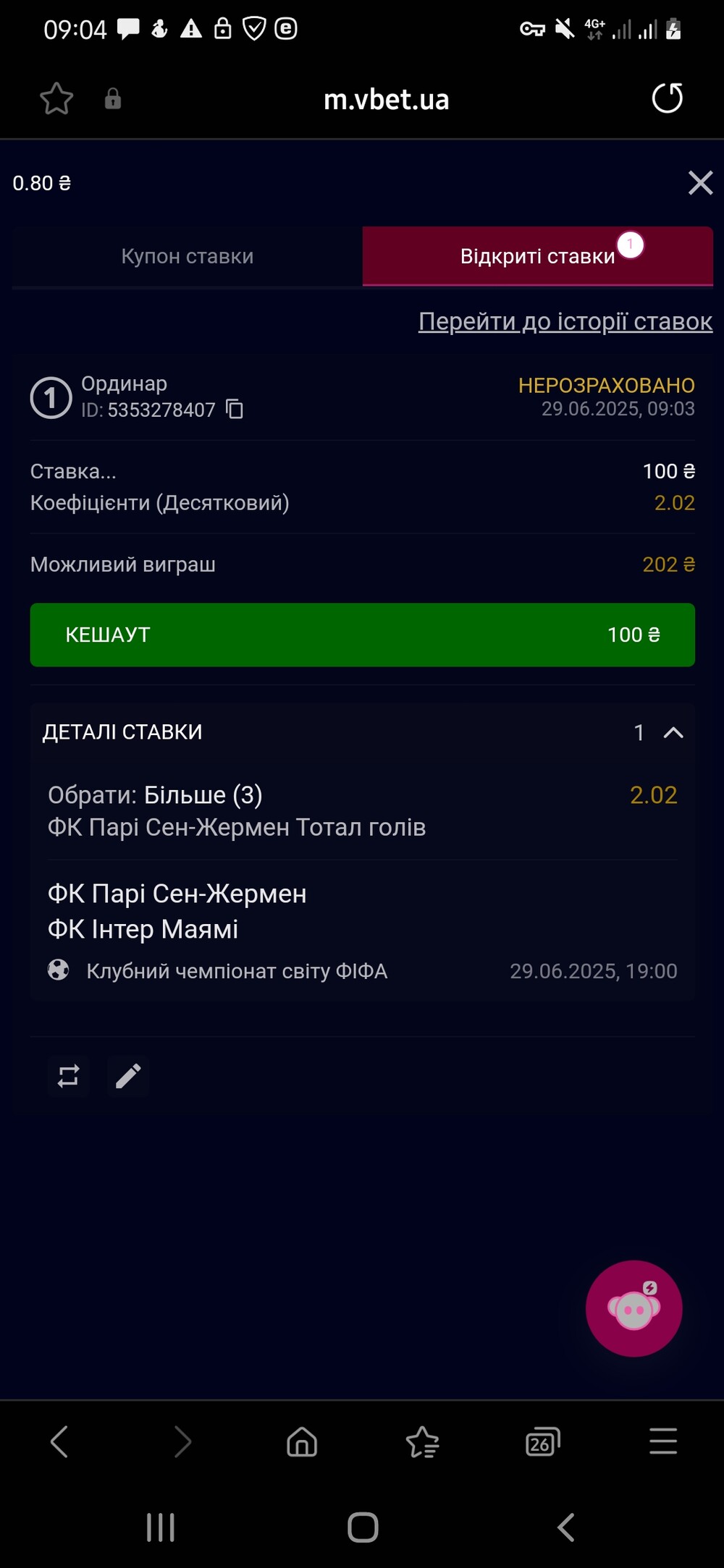
Task: Tap the repeat bet arrows icon
Action: point(68,1076)
